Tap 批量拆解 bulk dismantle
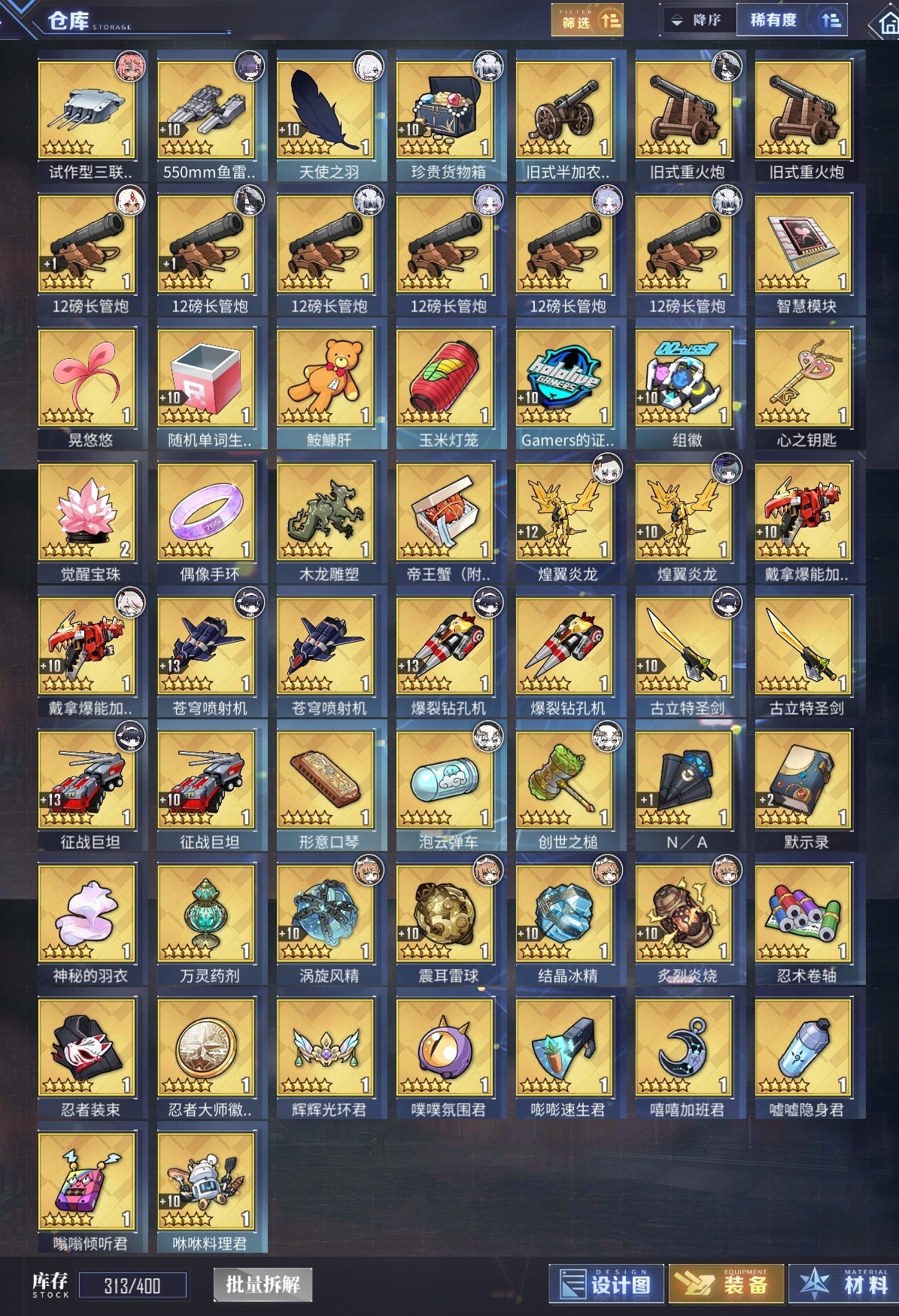899x1316 pixels. tap(263, 1284)
